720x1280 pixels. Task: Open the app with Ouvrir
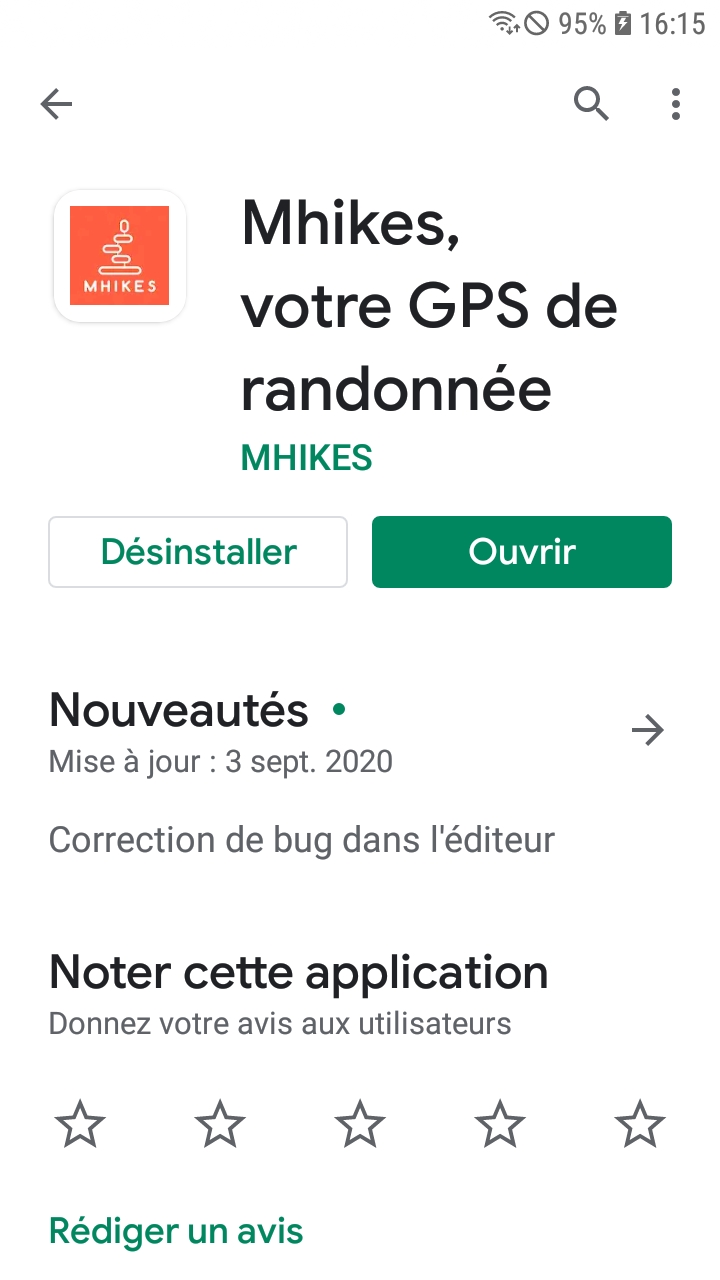522,552
